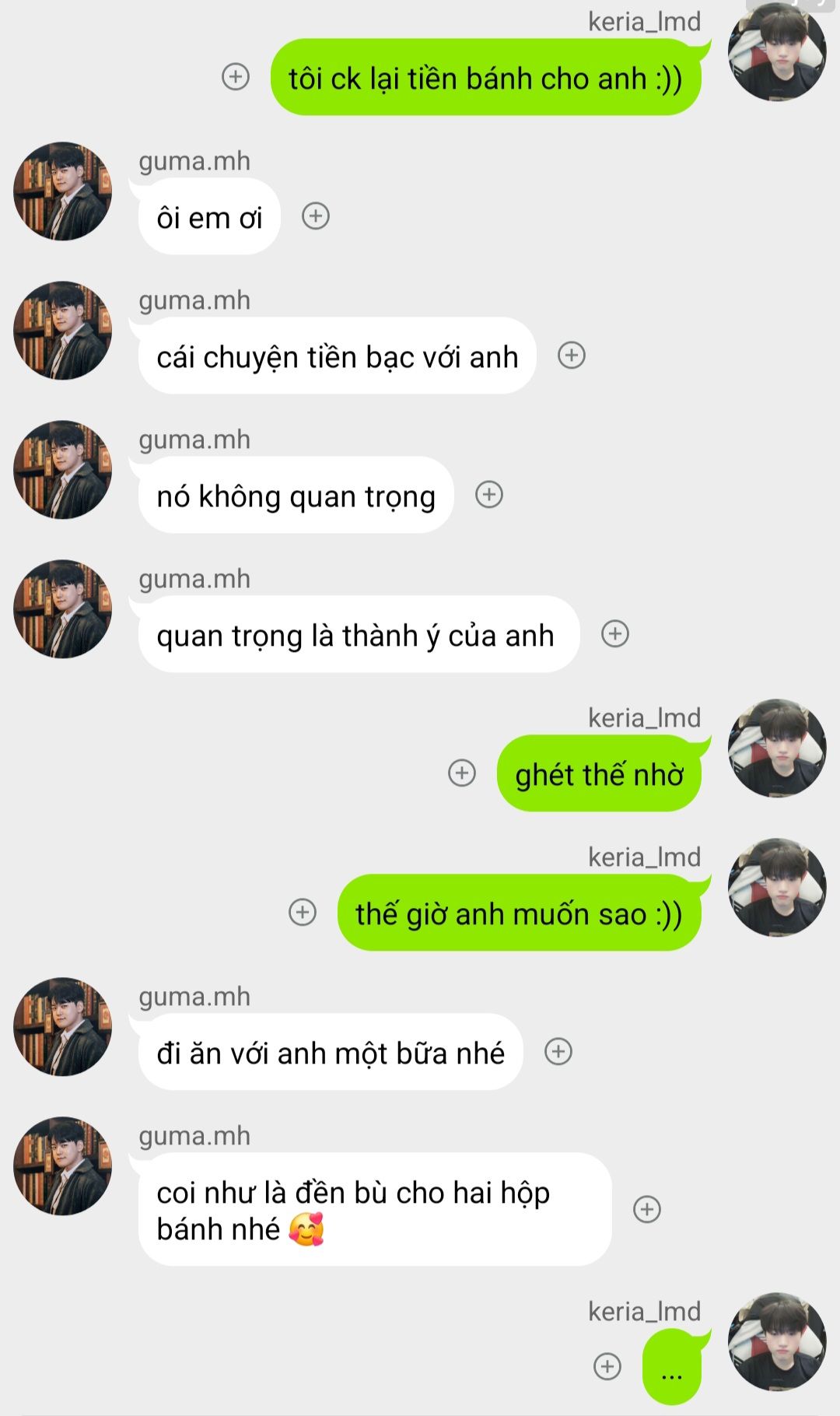Open plus icon beside "nó không quan trọng"
The width and height of the screenshot is (840, 1416).
click(x=489, y=494)
